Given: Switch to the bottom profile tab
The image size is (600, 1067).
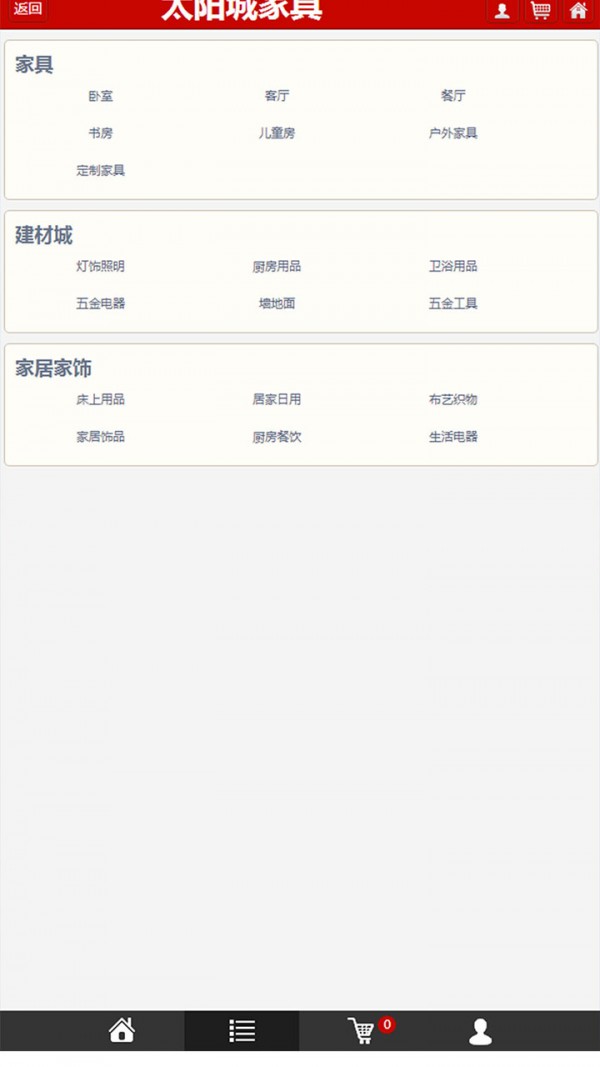Looking at the screenshot, I should pos(480,1031).
